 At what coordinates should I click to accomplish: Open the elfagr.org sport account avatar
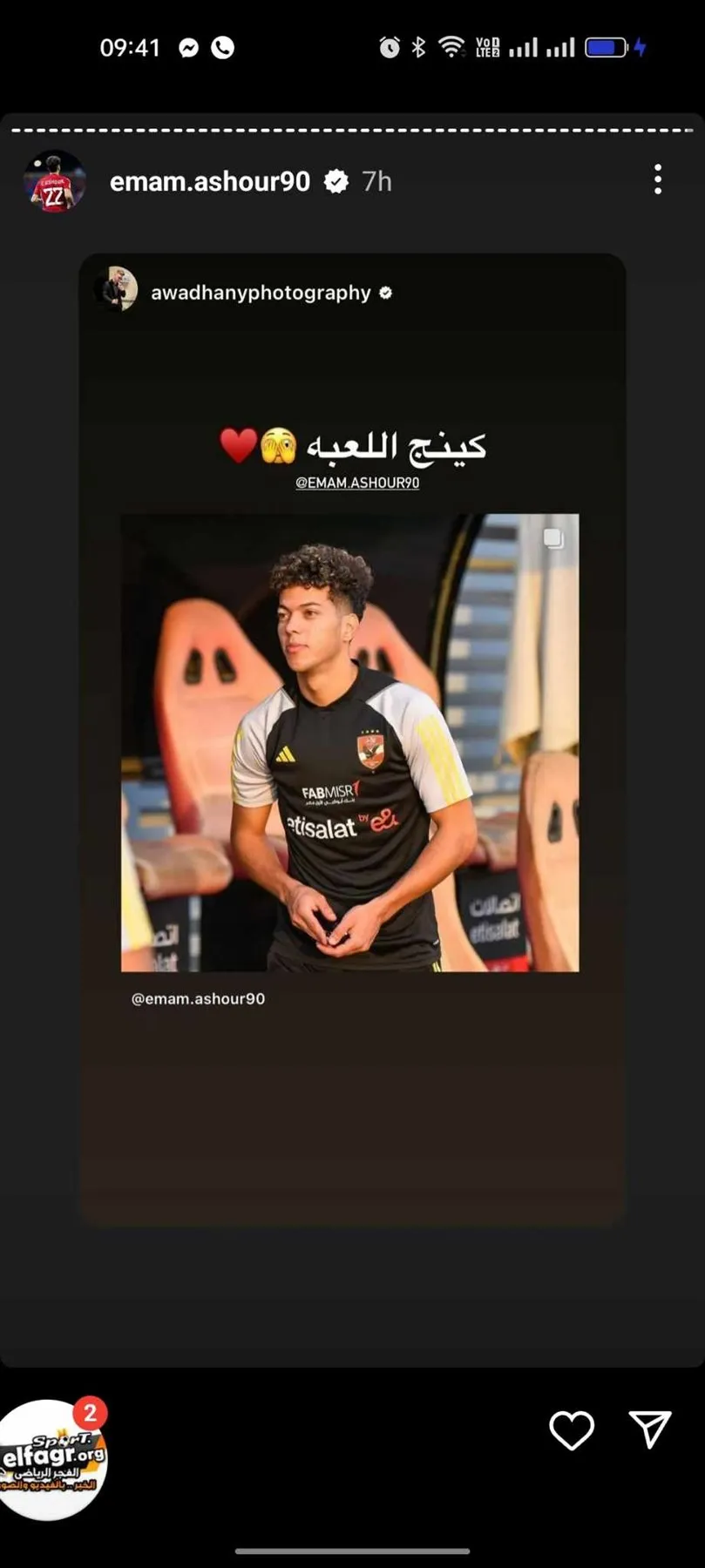point(52,1459)
